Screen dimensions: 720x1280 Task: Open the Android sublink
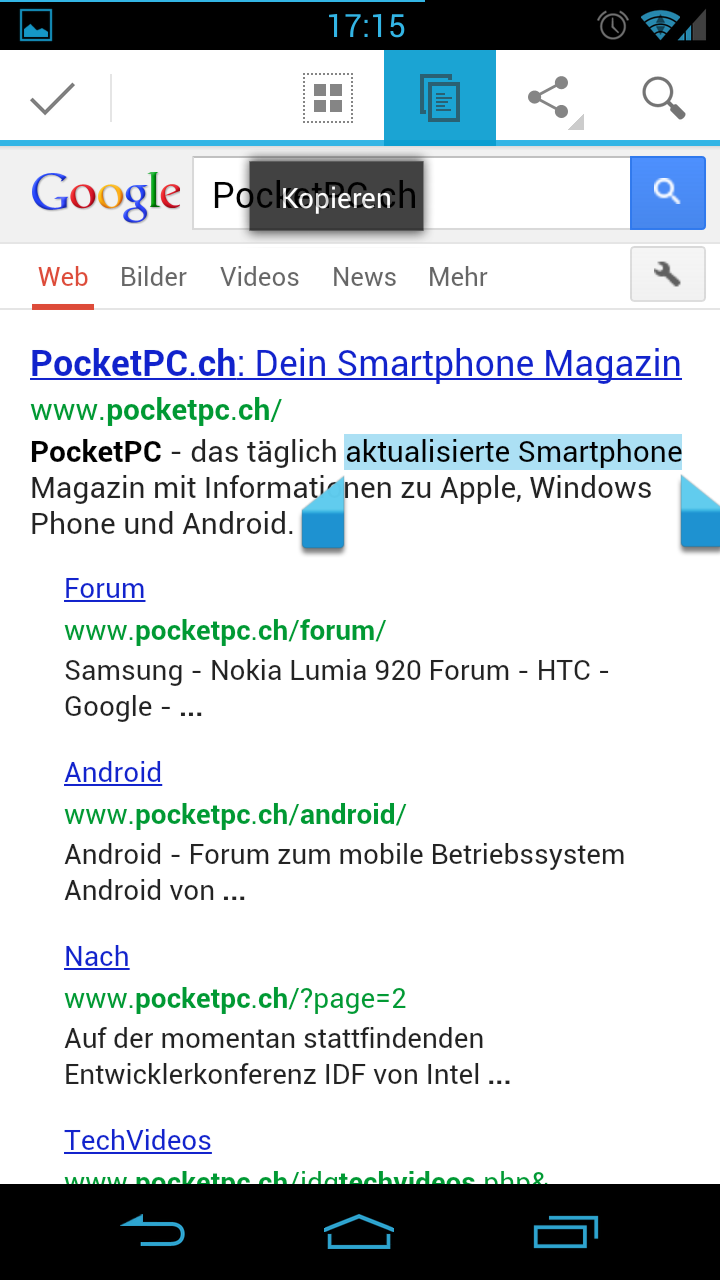tap(113, 772)
